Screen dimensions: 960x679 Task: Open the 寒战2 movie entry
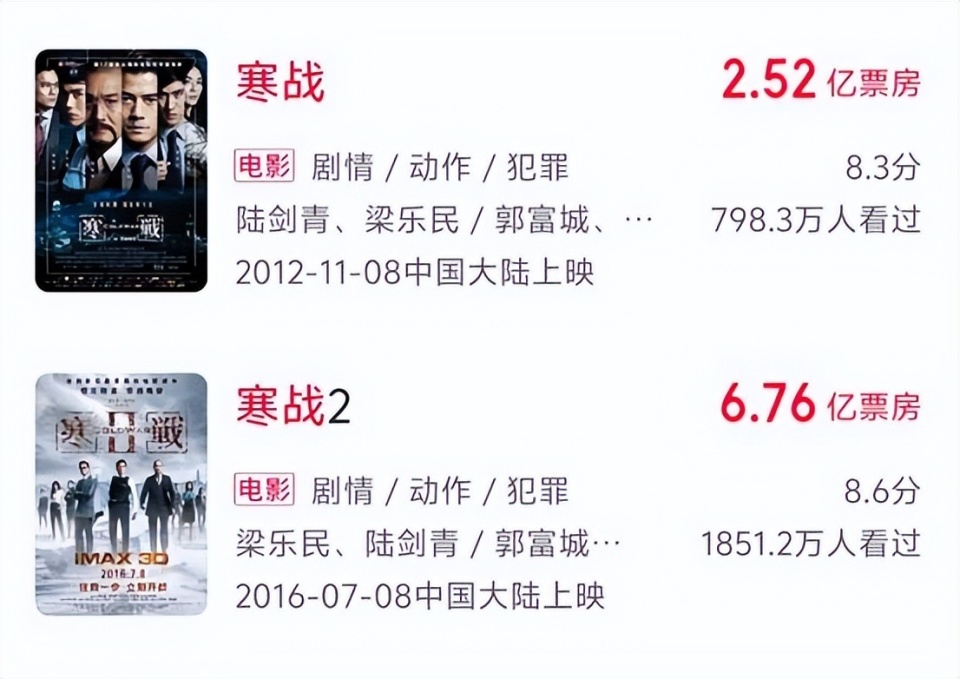pyautogui.click(x=293, y=407)
